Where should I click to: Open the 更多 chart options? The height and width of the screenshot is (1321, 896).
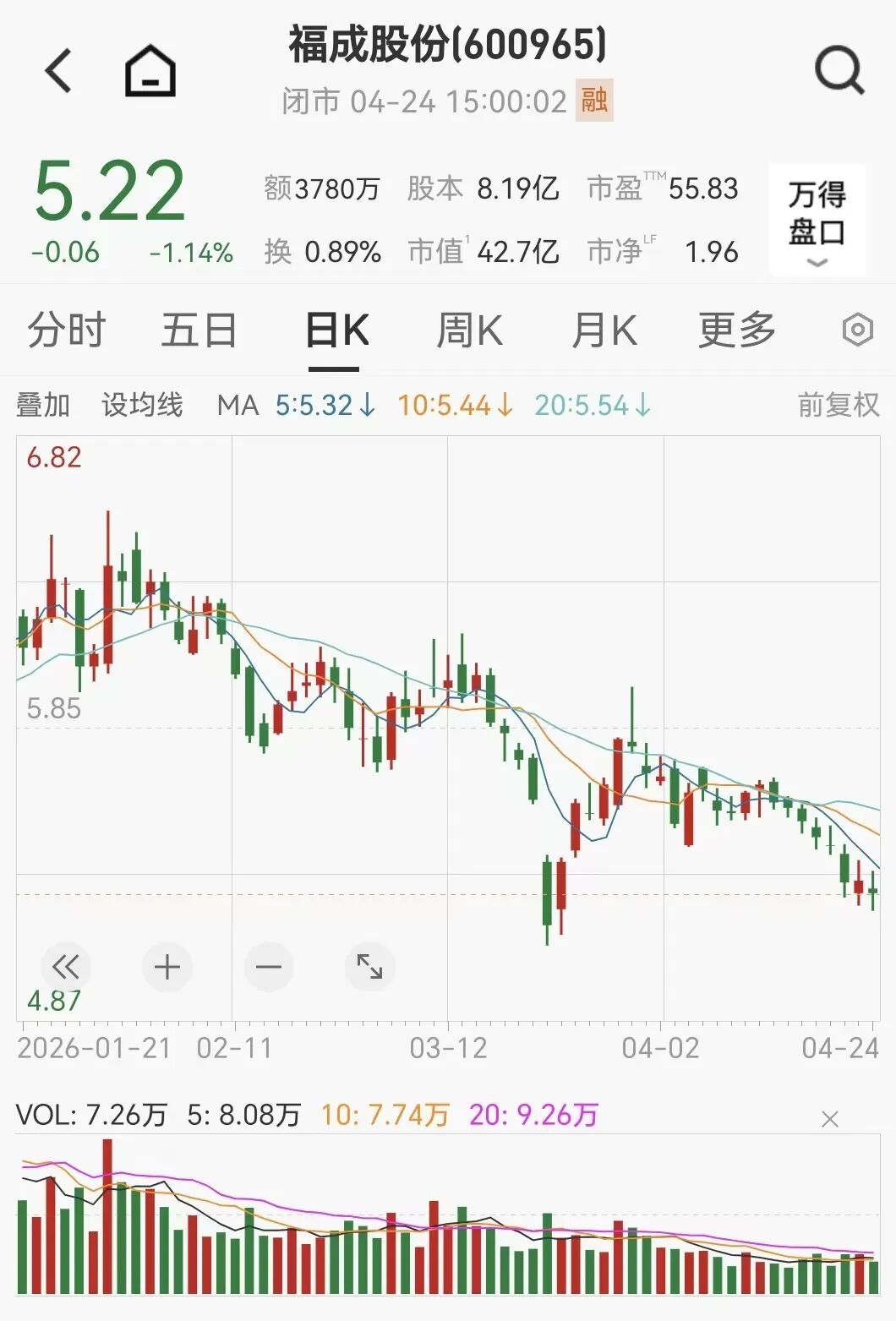click(x=734, y=328)
